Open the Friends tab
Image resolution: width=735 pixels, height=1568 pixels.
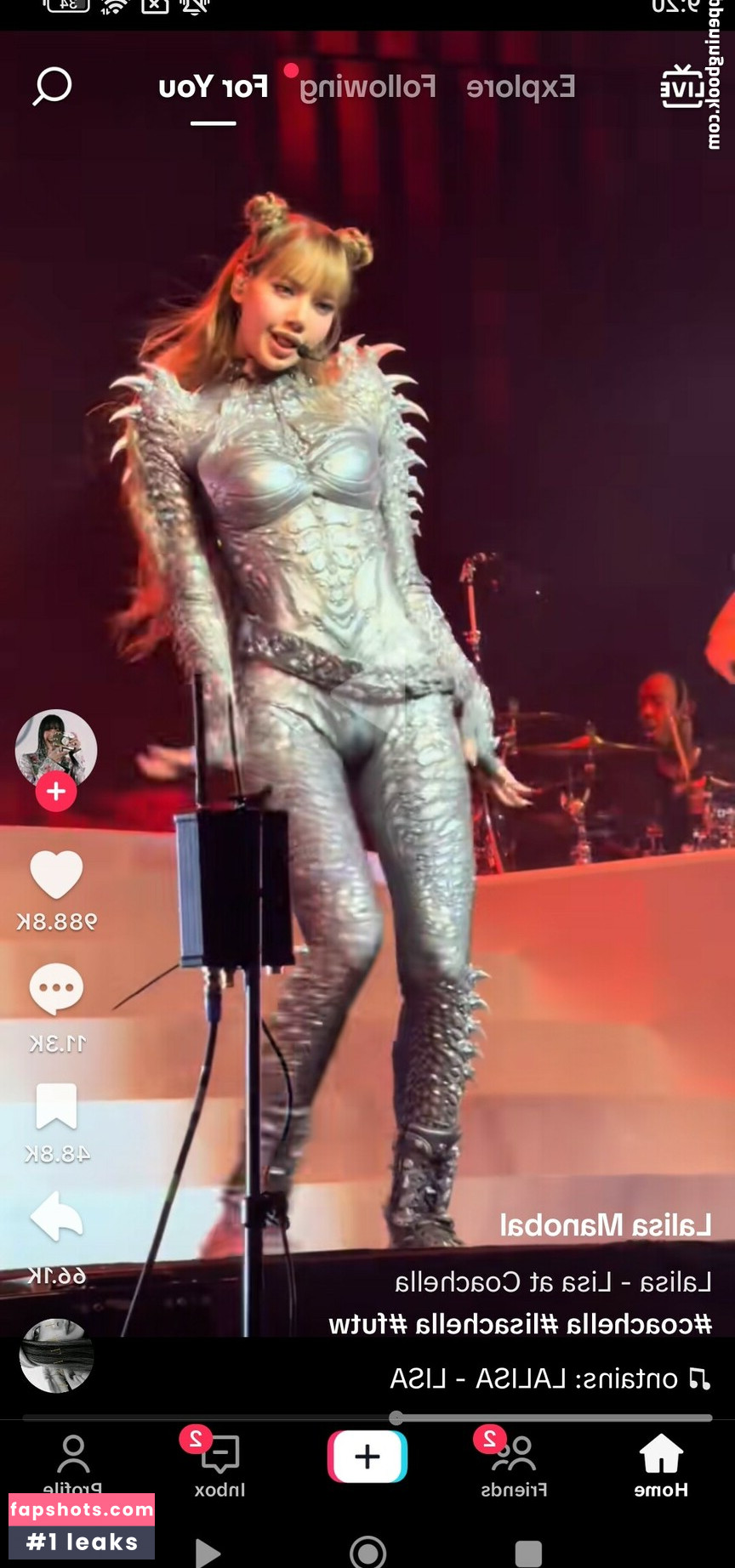pyautogui.click(x=513, y=1466)
